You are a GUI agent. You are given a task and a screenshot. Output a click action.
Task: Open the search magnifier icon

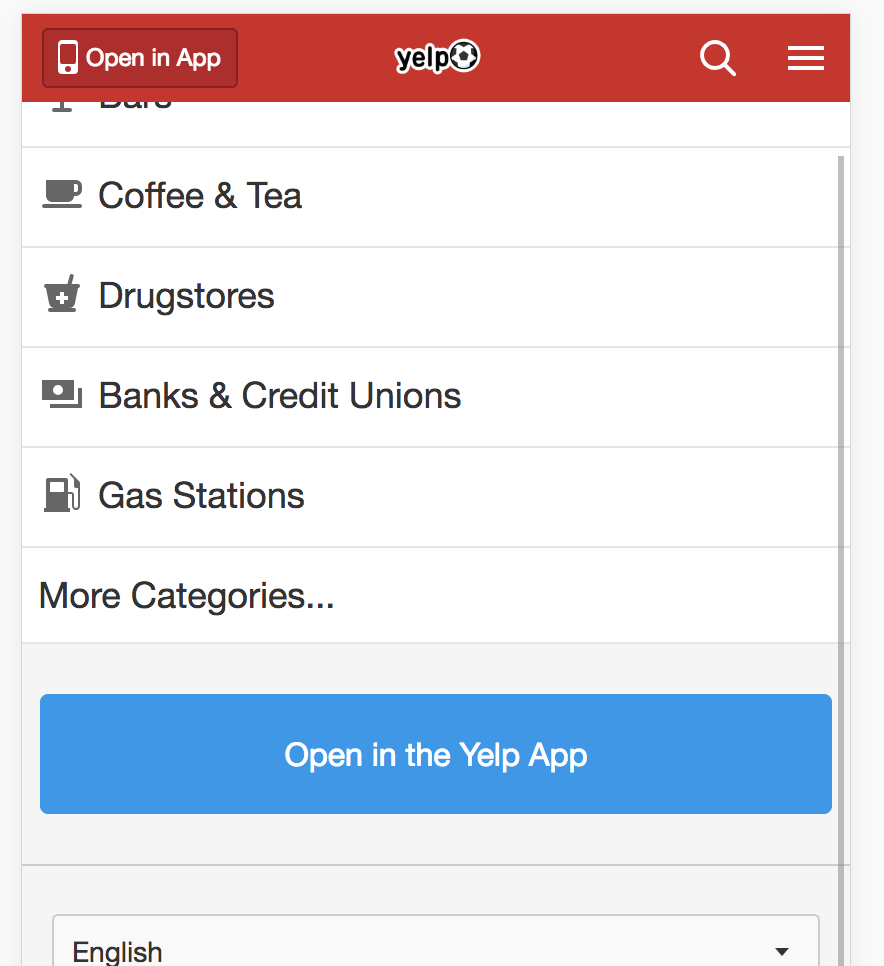pos(717,58)
